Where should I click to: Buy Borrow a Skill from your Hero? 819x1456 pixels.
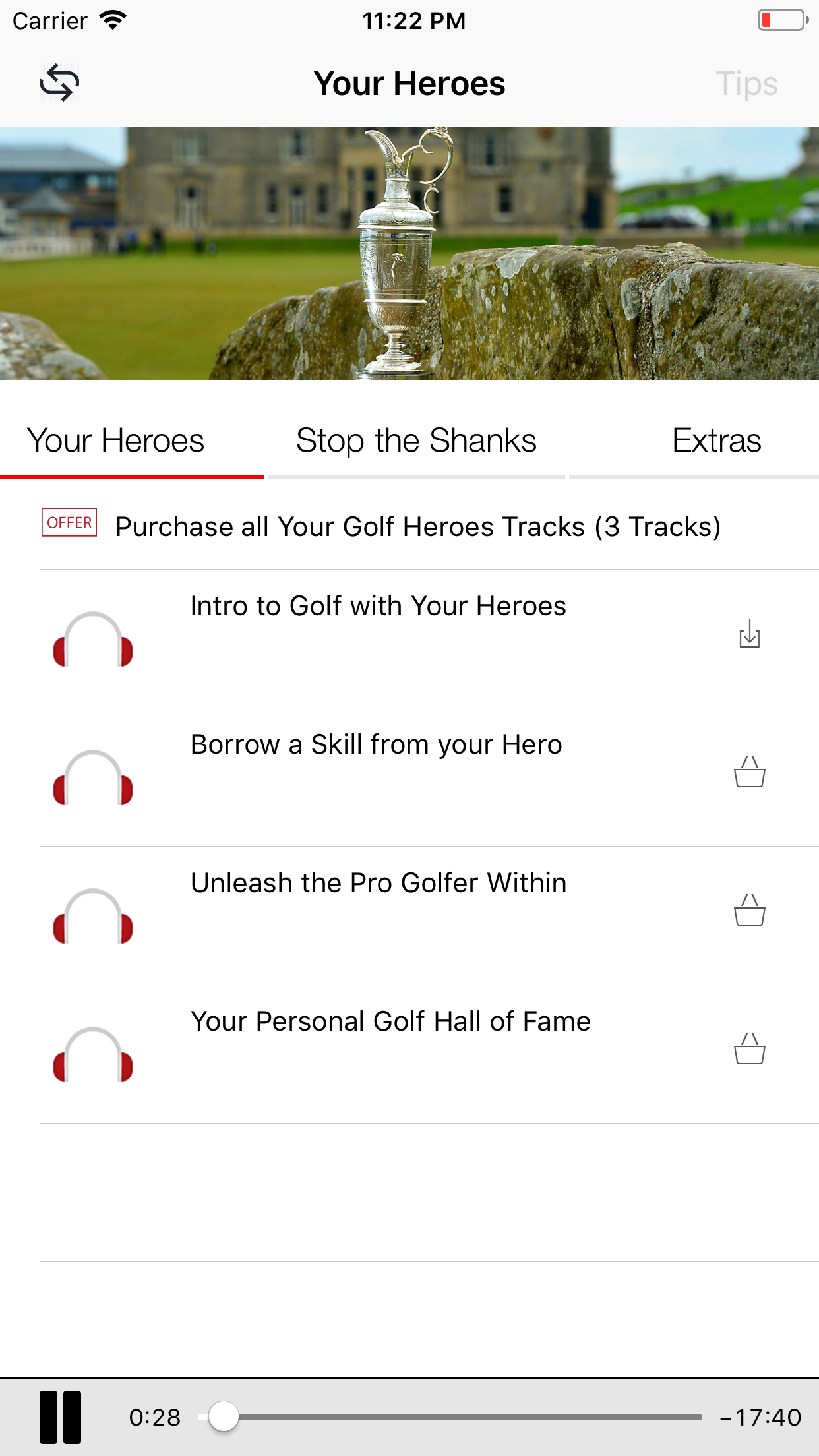pyautogui.click(x=749, y=772)
